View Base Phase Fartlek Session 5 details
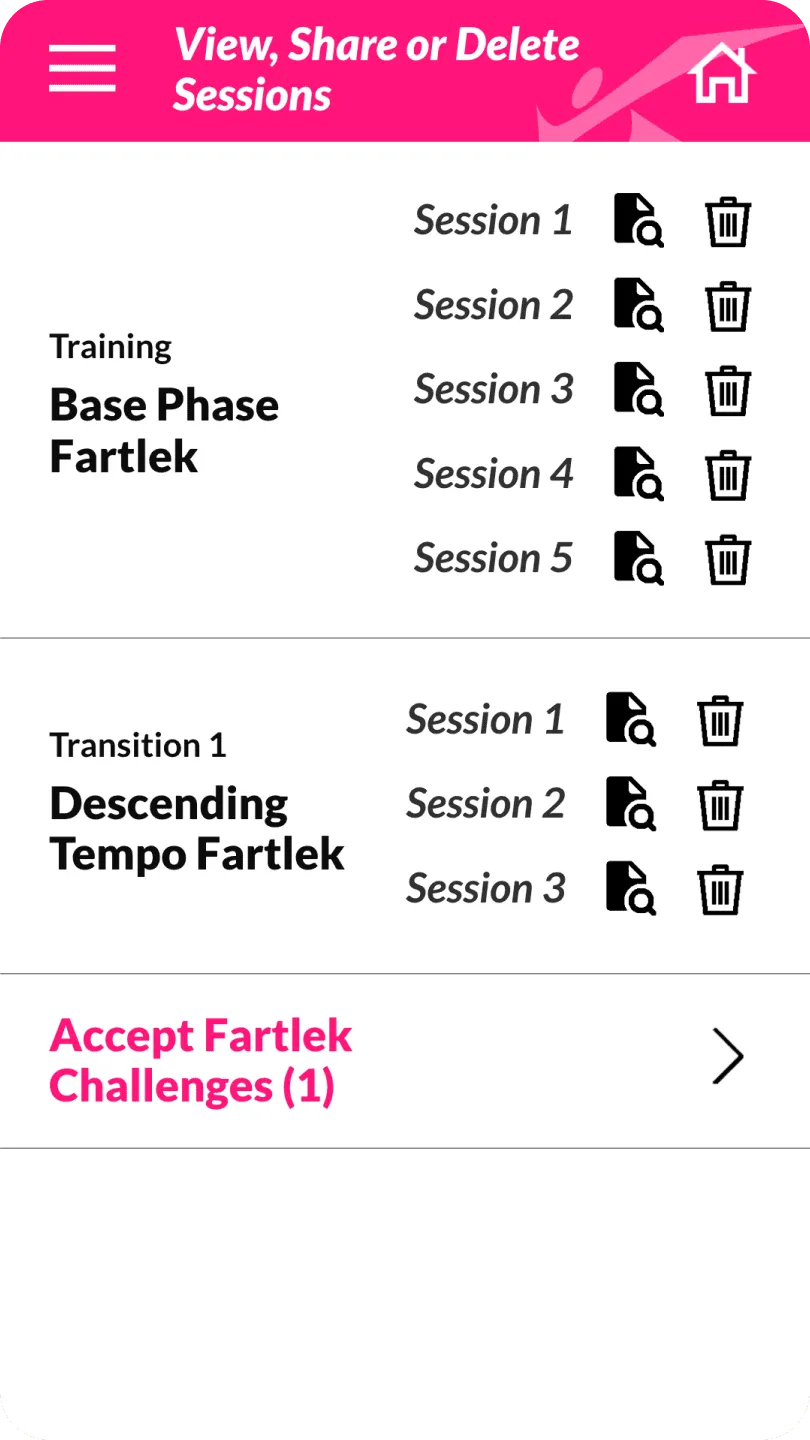The width and height of the screenshot is (810, 1440). 638,558
